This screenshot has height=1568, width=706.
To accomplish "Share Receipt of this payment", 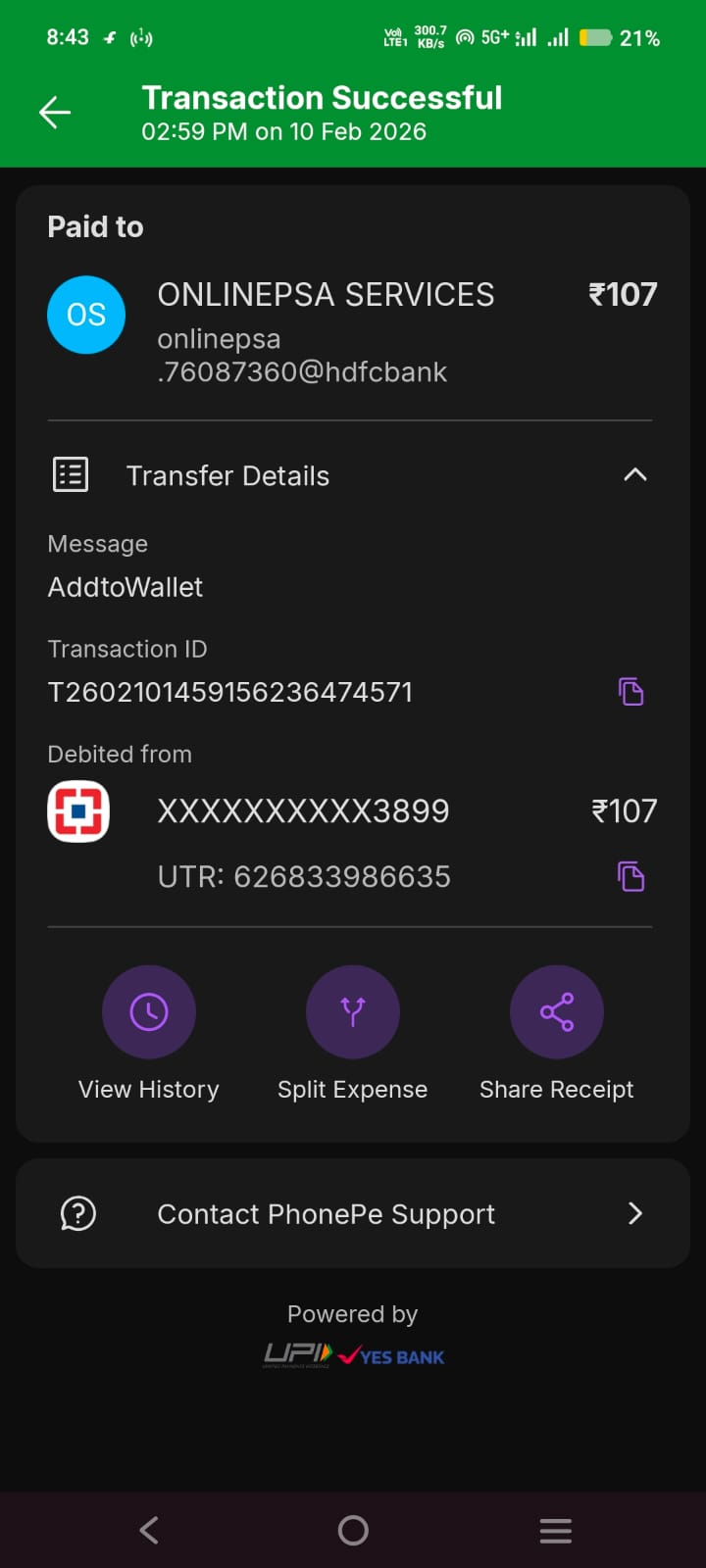I will pos(556,1012).
